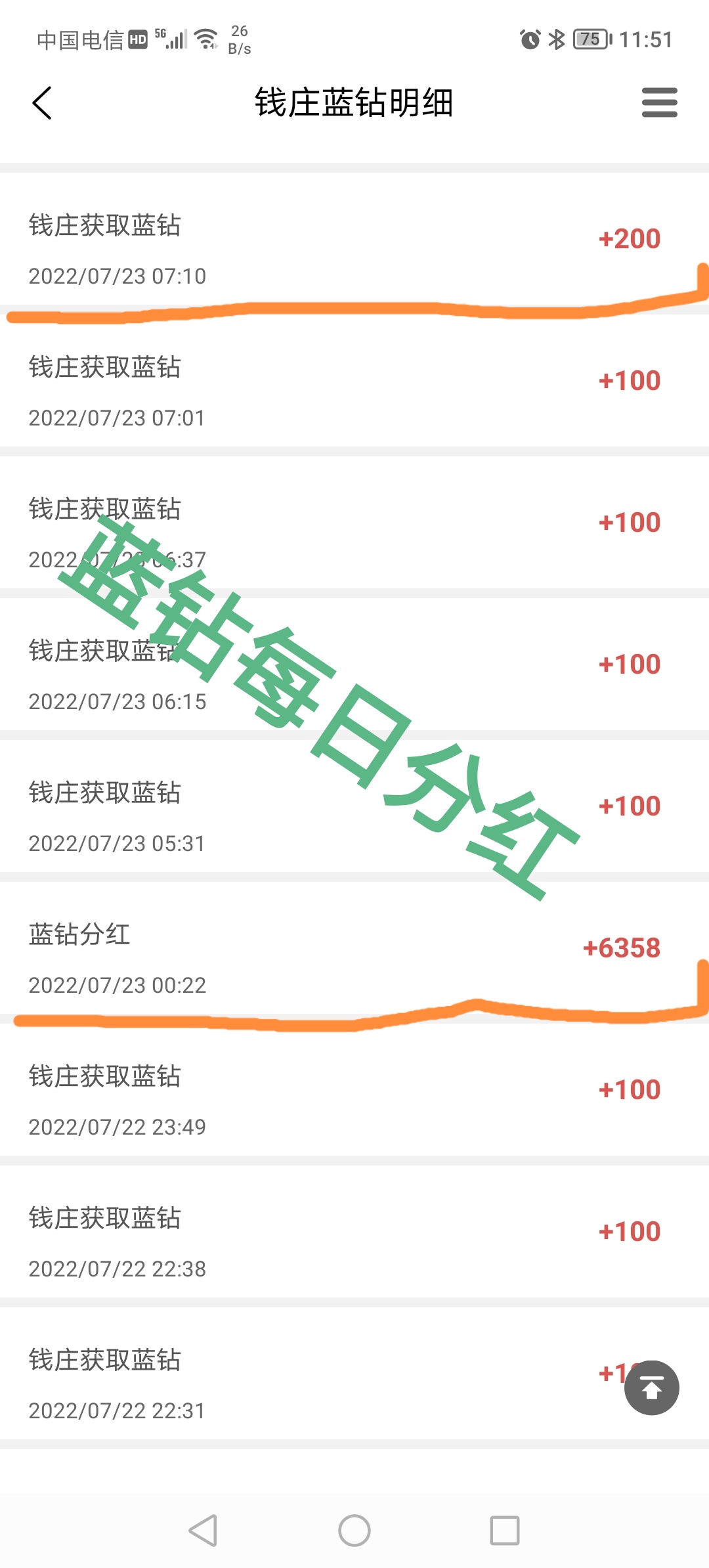Open the recent apps overview

(505, 1531)
